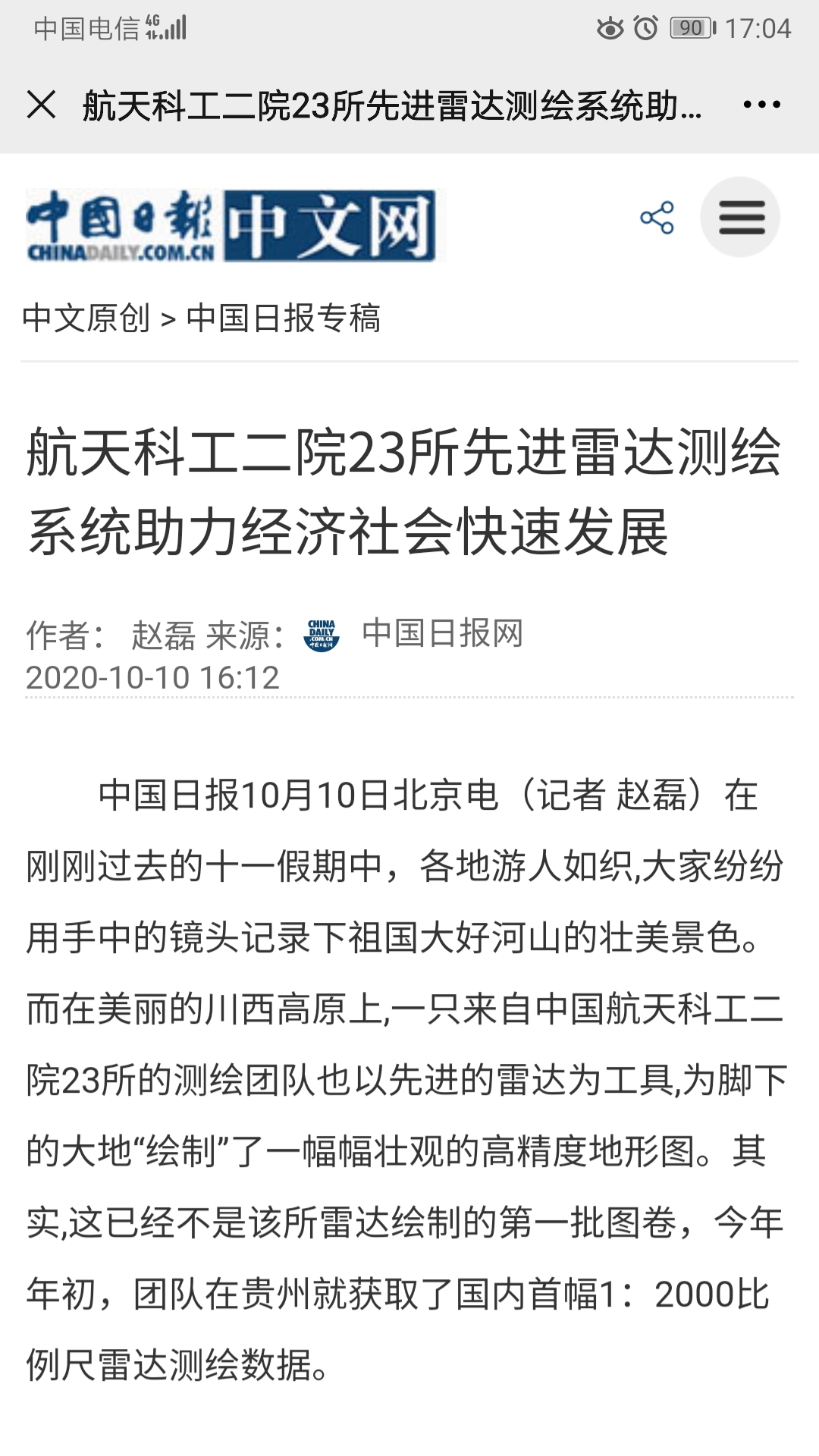Image resolution: width=819 pixels, height=1456 pixels.
Task: Share this article
Action: tap(657, 218)
